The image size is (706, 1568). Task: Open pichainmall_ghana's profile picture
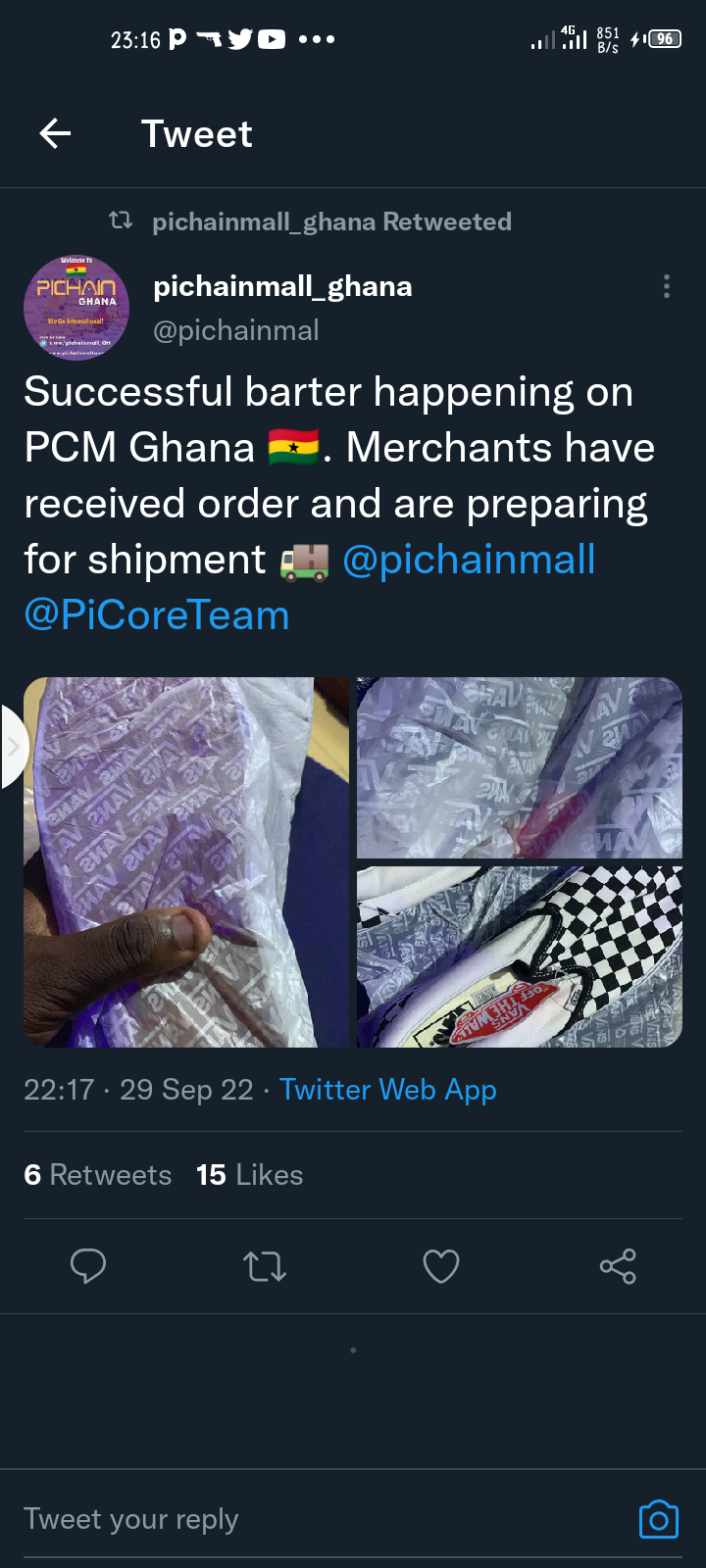tap(76, 308)
